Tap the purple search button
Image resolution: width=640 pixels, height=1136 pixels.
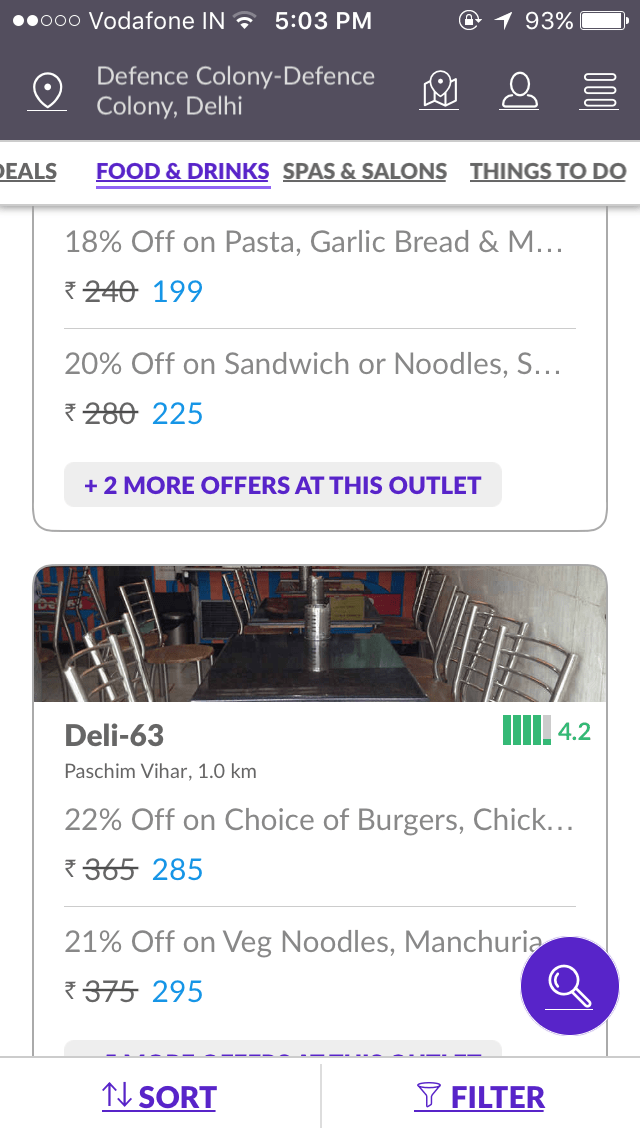pos(570,986)
